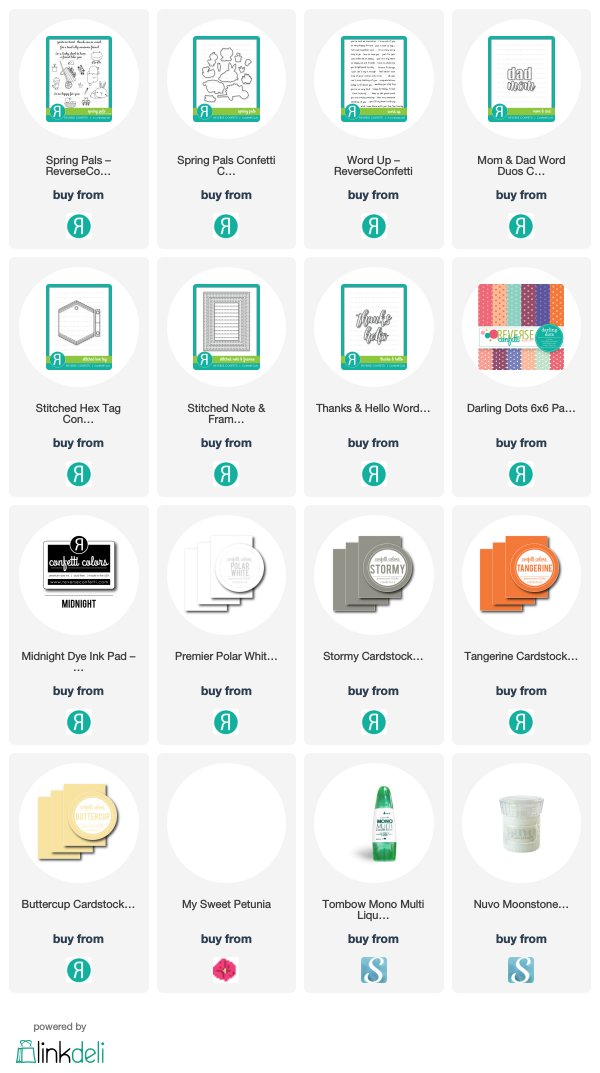Screen dimensions: 600x1073
Task: Tap the store icon under My Sweet Petunia
Action: point(226,970)
